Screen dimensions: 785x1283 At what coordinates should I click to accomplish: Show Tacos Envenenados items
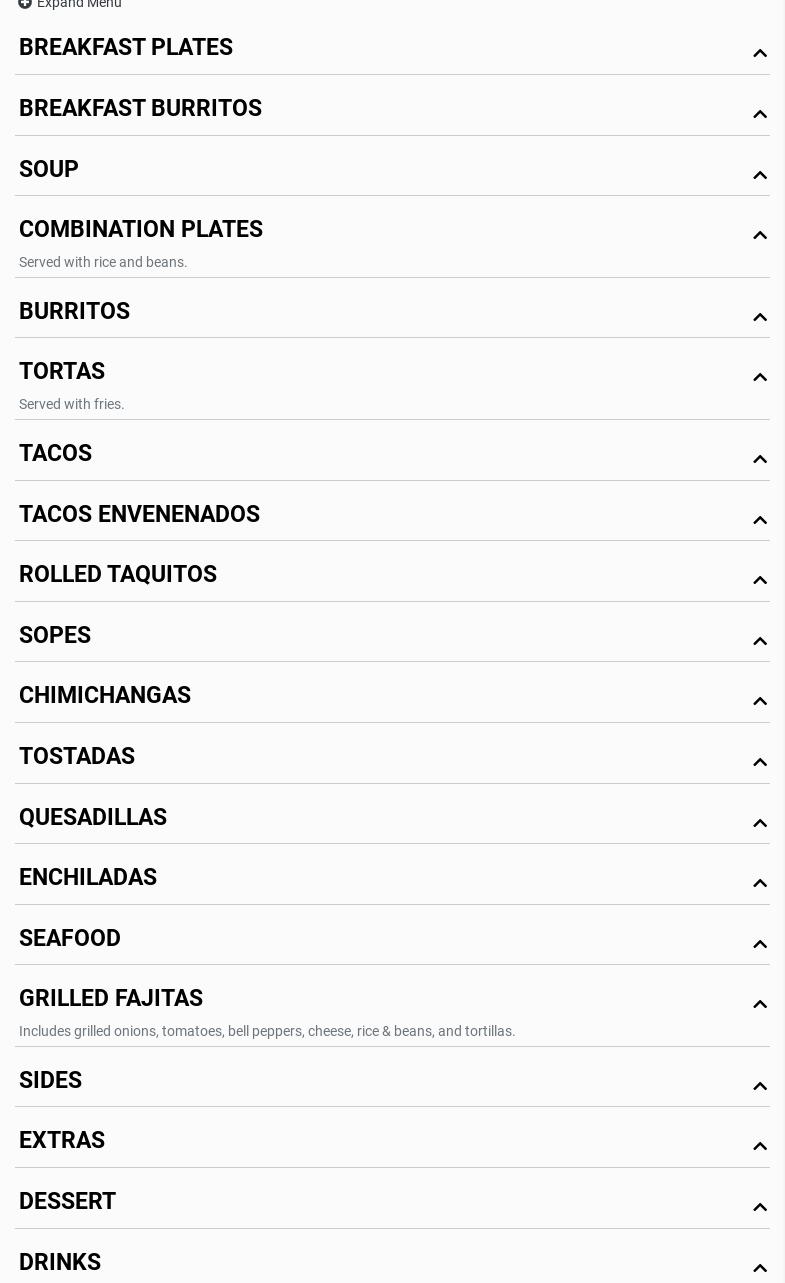(x=139, y=515)
